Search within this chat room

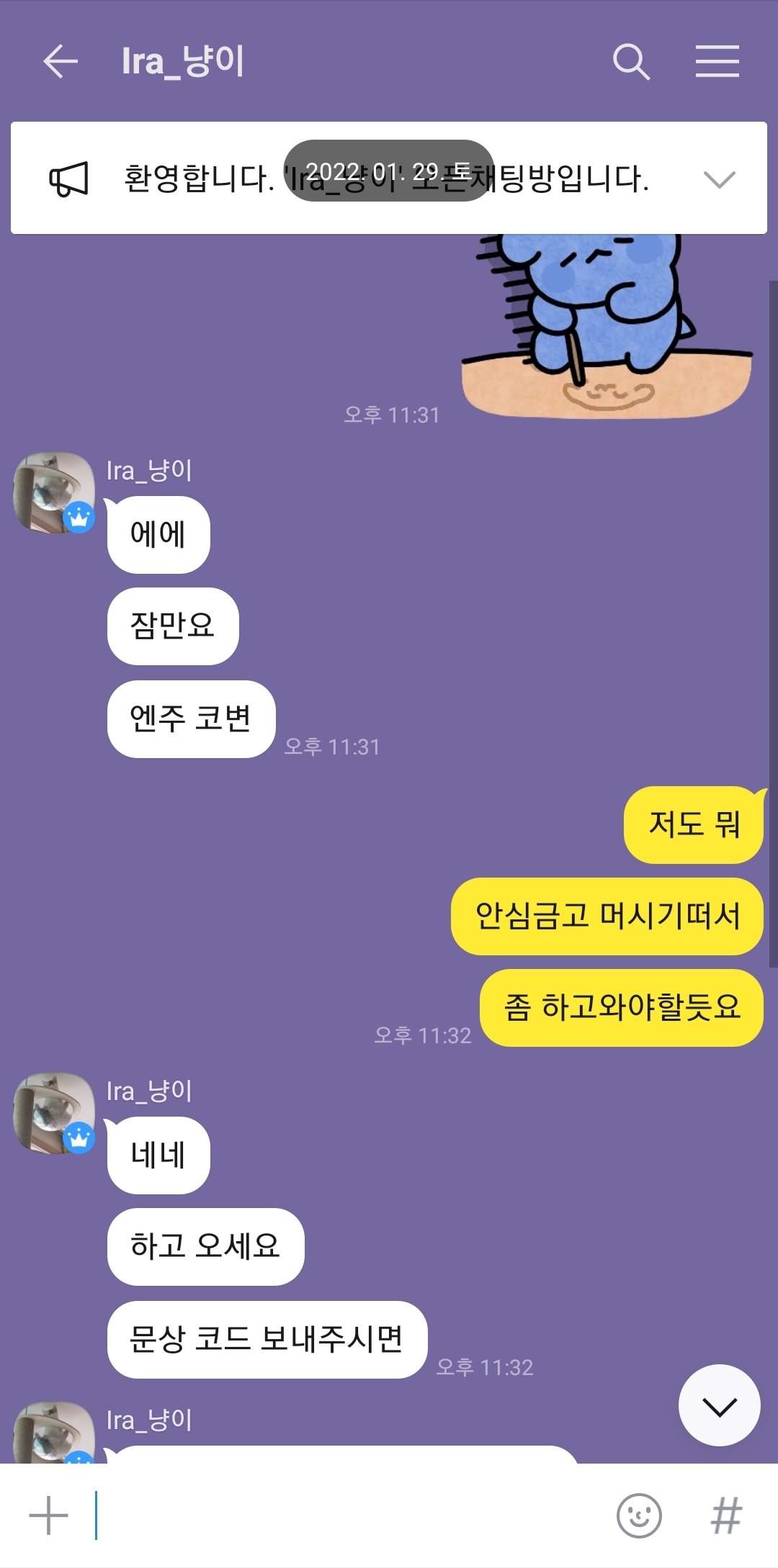pyautogui.click(x=631, y=61)
